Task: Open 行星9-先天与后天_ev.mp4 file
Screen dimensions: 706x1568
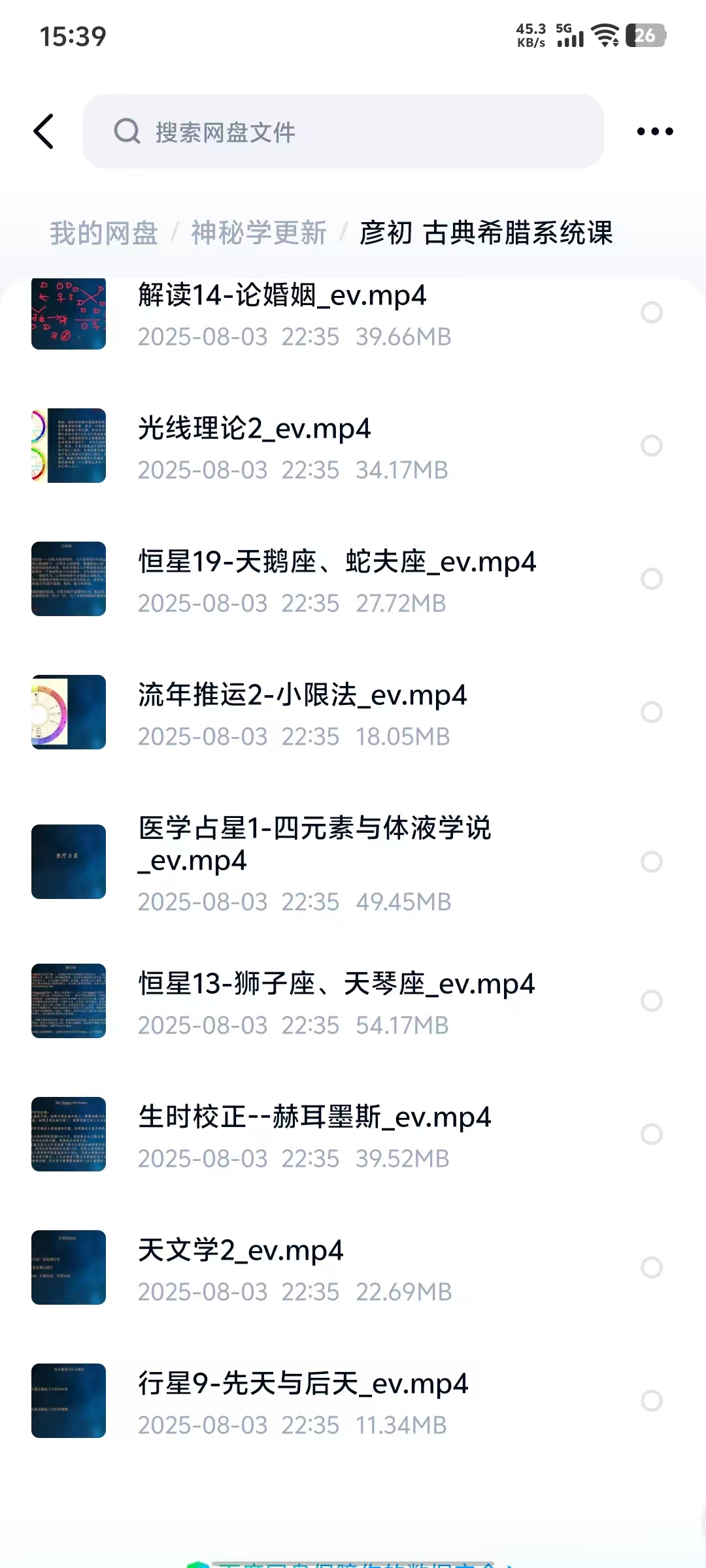Action: [303, 1384]
